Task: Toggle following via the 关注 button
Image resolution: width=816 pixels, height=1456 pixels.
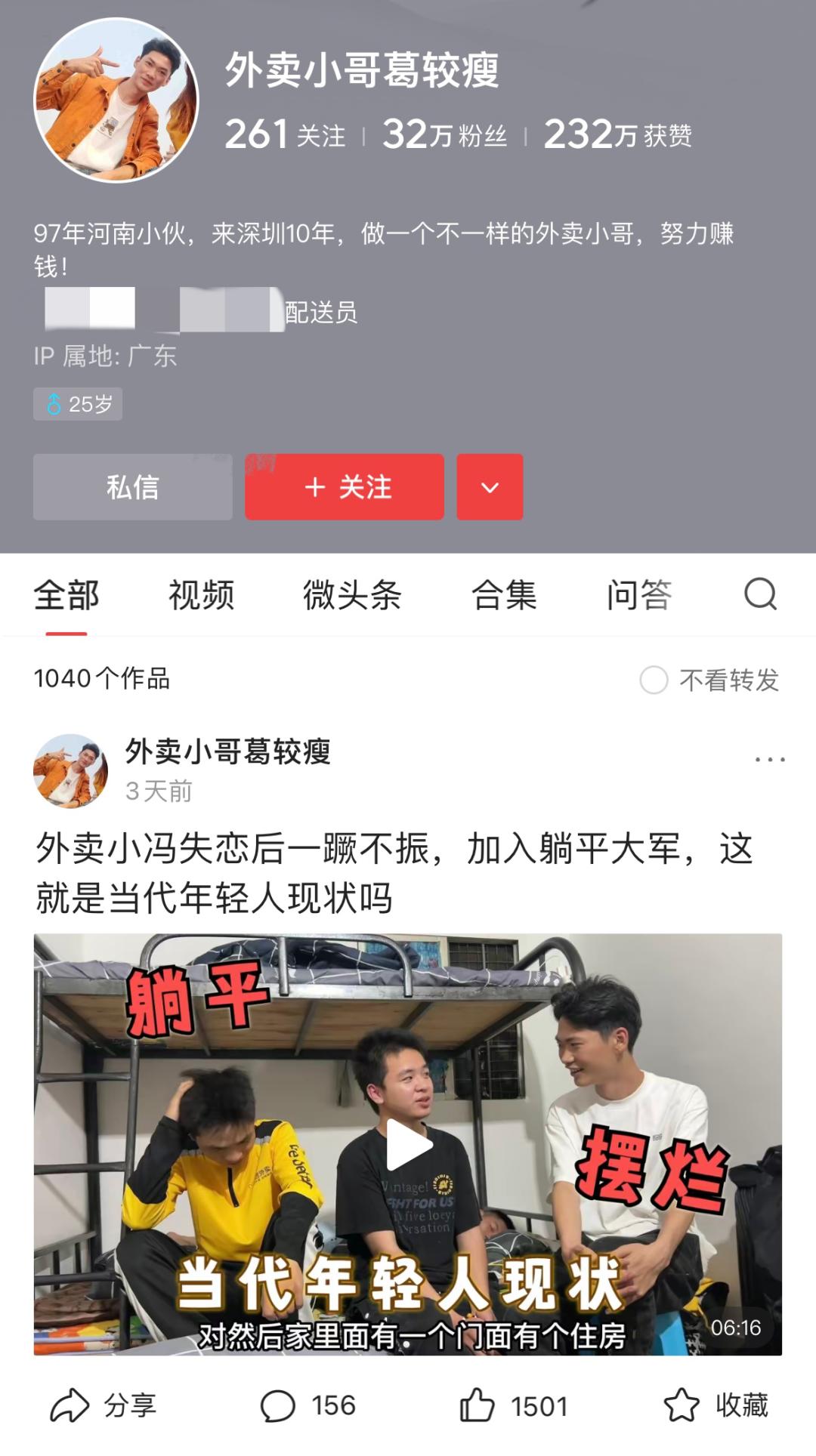Action: point(344,487)
